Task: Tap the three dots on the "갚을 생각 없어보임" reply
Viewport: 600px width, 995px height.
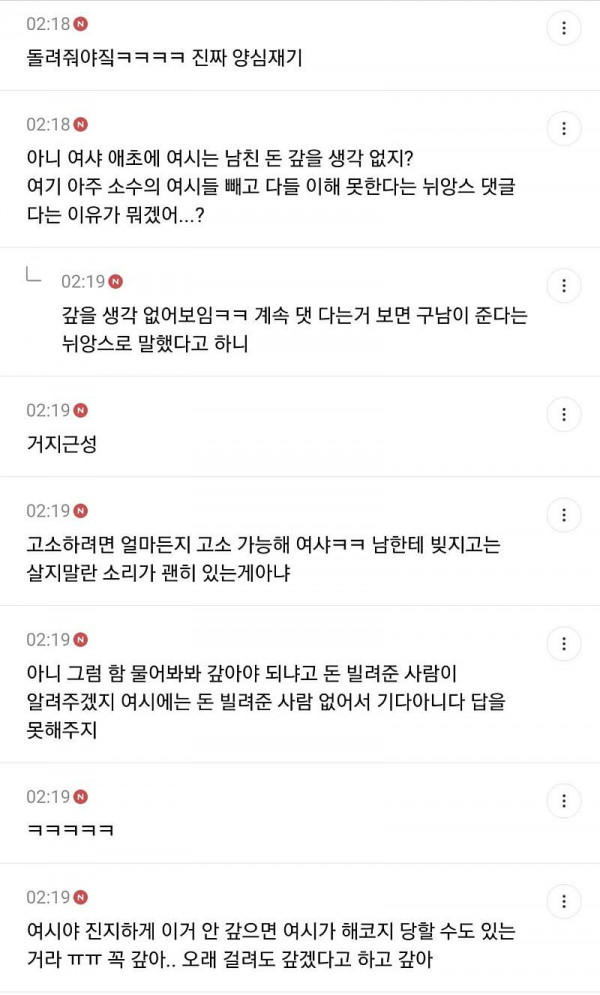Action: (564, 285)
